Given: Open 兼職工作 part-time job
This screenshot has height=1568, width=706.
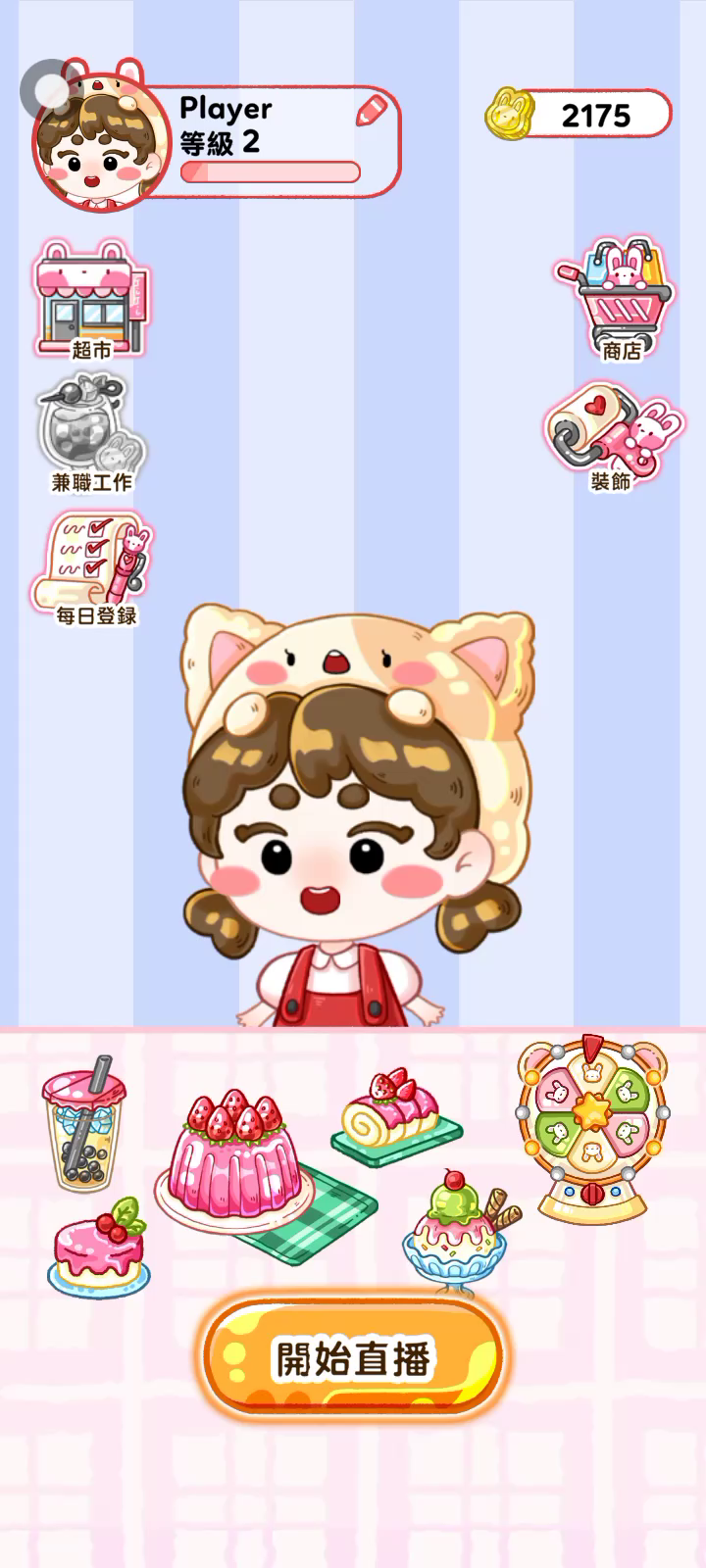Looking at the screenshot, I should coord(90,431).
